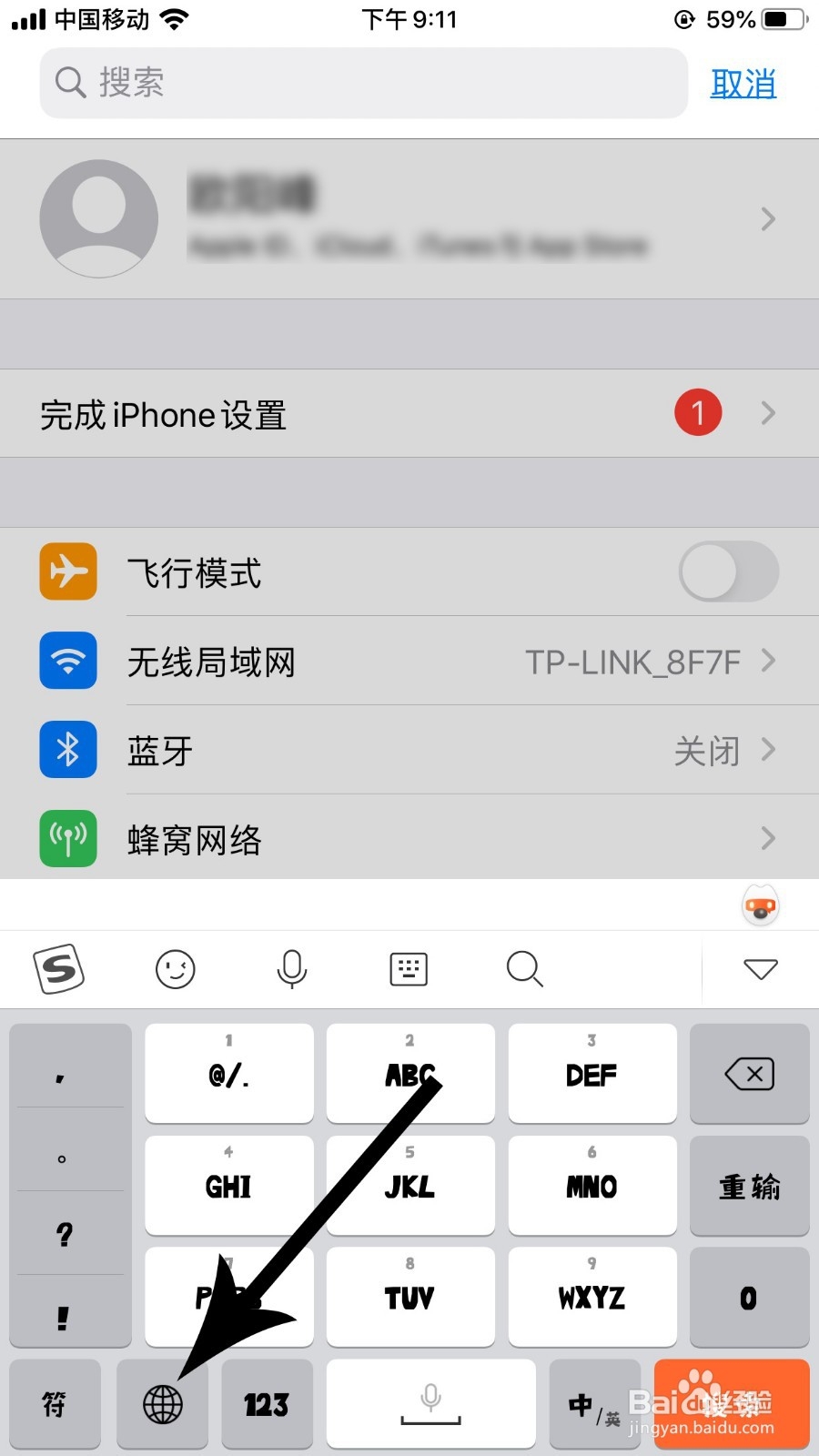Image resolution: width=819 pixels, height=1456 pixels.
Task: Tap the Bluetooth icon in Settings
Action: pos(67,750)
